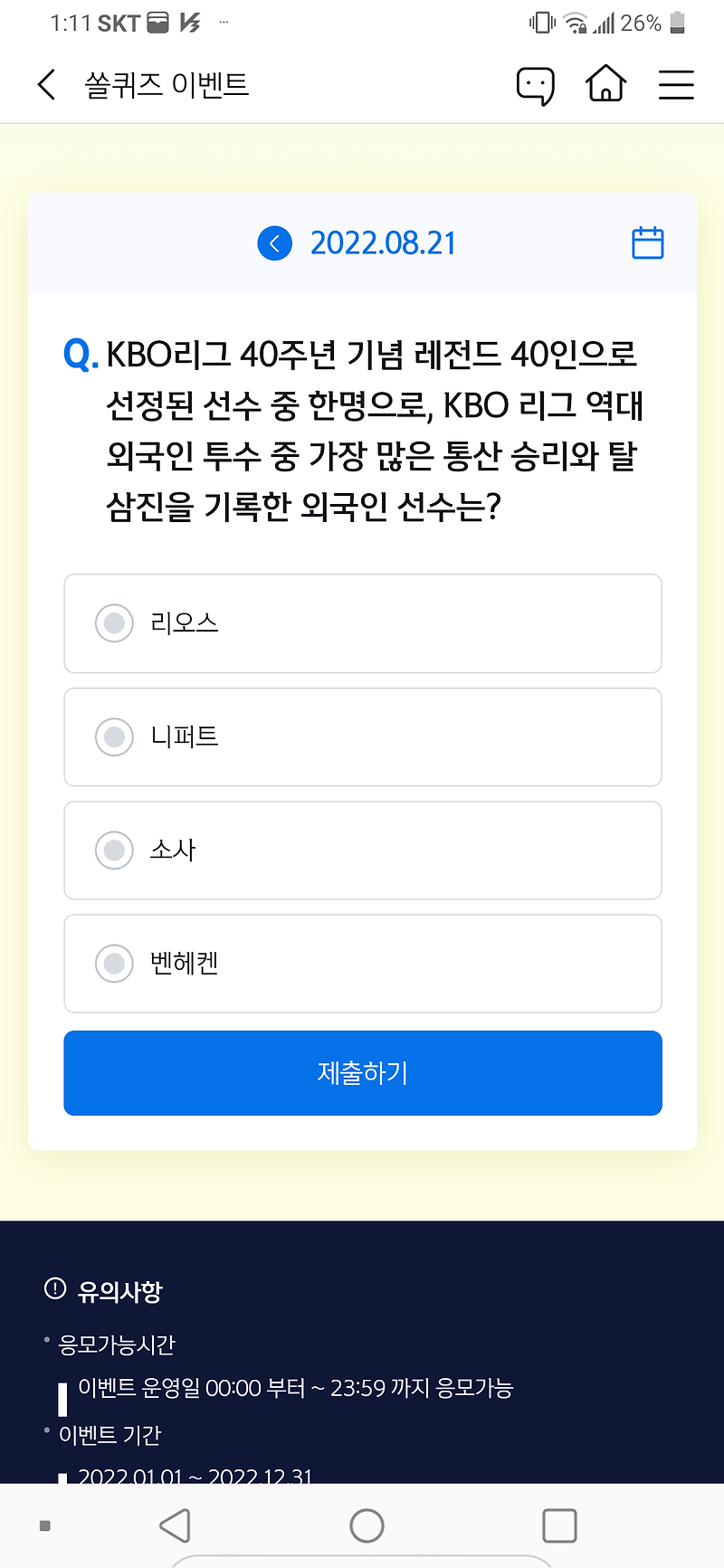Expand the date picker via the calendar control
The height and width of the screenshot is (1568, 724).
click(x=647, y=242)
